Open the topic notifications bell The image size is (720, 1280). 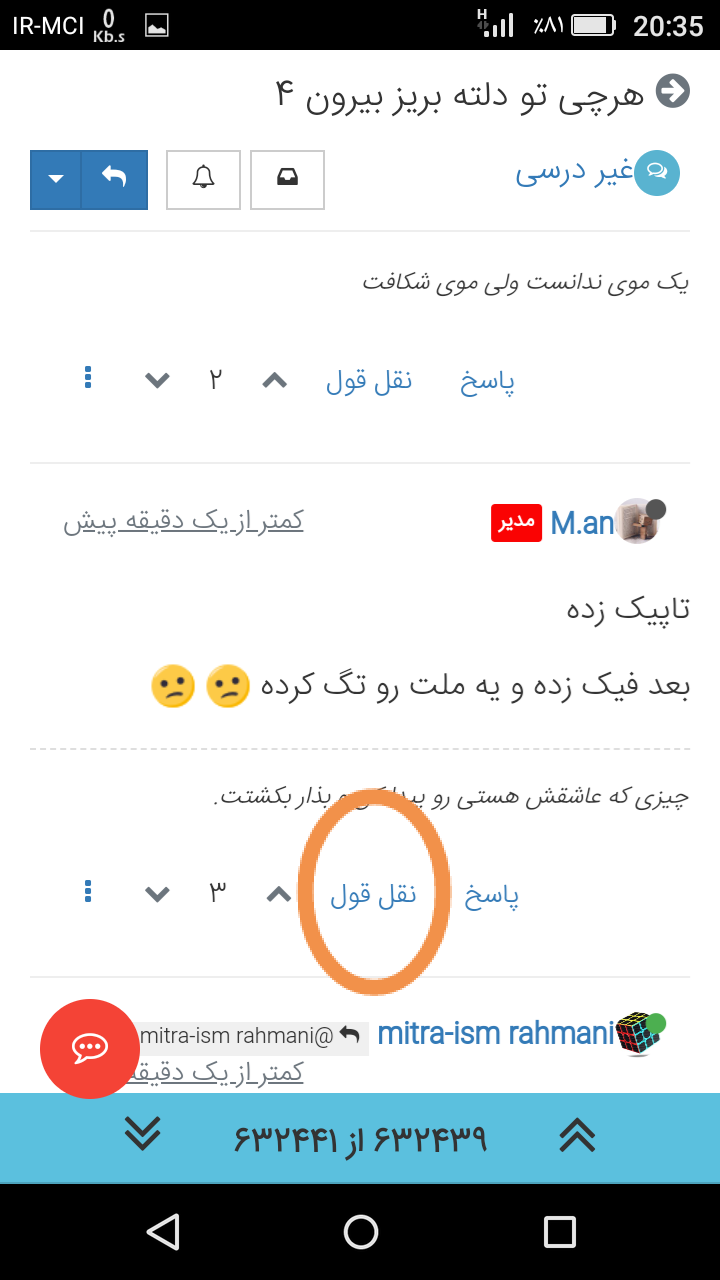(203, 180)
